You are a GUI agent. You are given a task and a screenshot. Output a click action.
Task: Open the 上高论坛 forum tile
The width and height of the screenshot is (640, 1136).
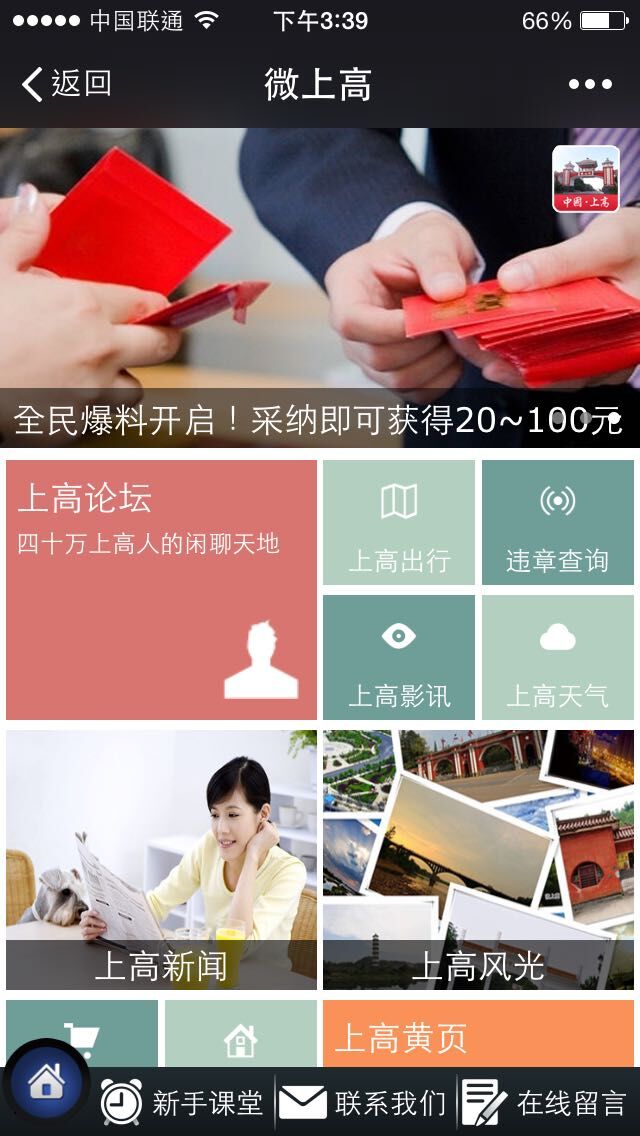coord(162,590)
